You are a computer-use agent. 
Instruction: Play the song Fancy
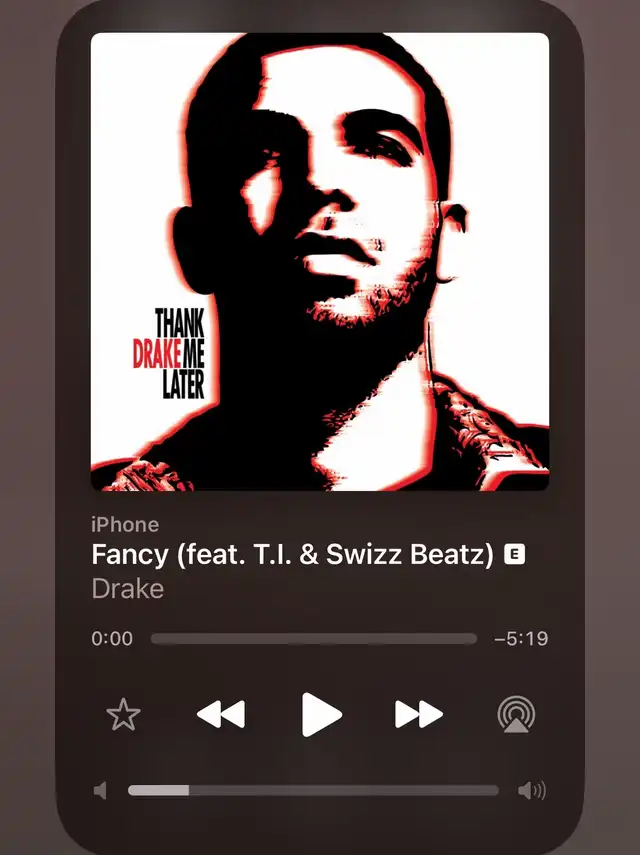321,714
